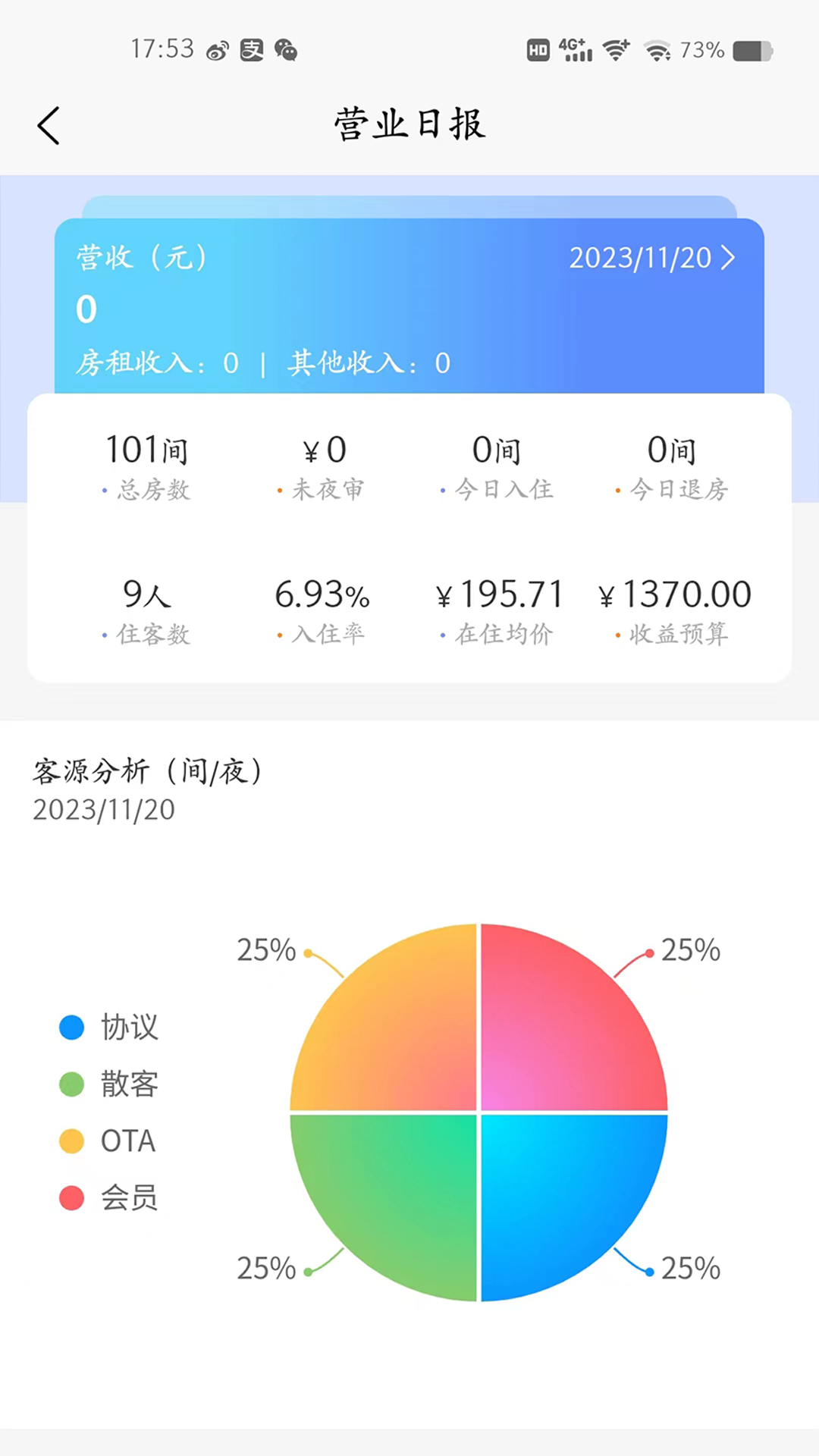Click the WeChat icon in the status bar
The height and width of the screenshot is (1456, 819).
point(284,49)
